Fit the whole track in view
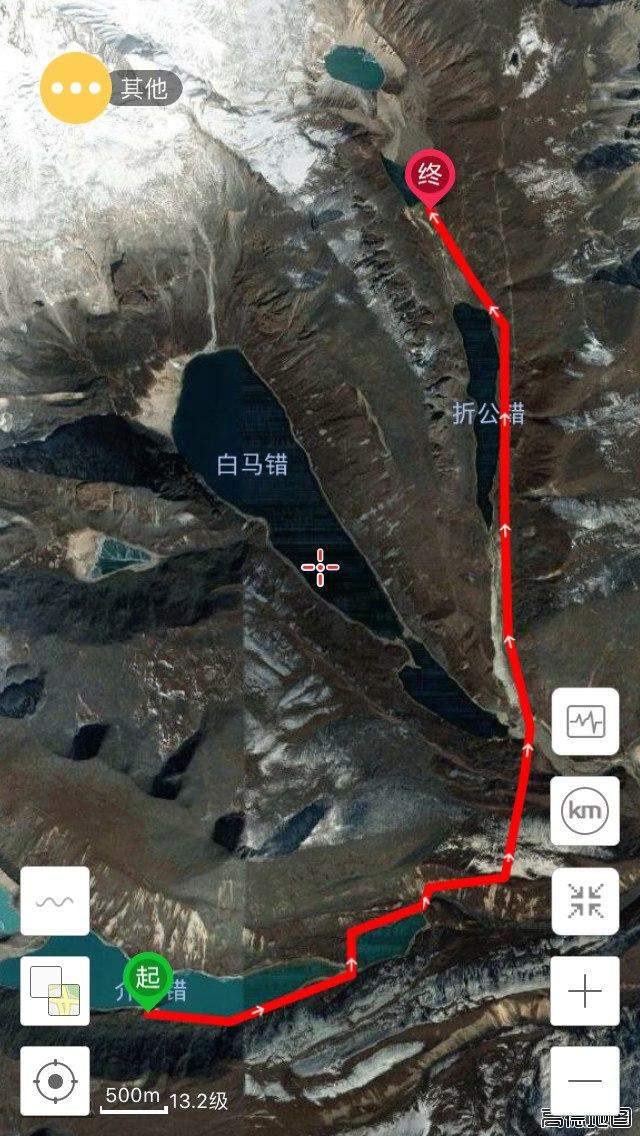The width and height of the screenshot is (640, 1136). click(585, 900)
